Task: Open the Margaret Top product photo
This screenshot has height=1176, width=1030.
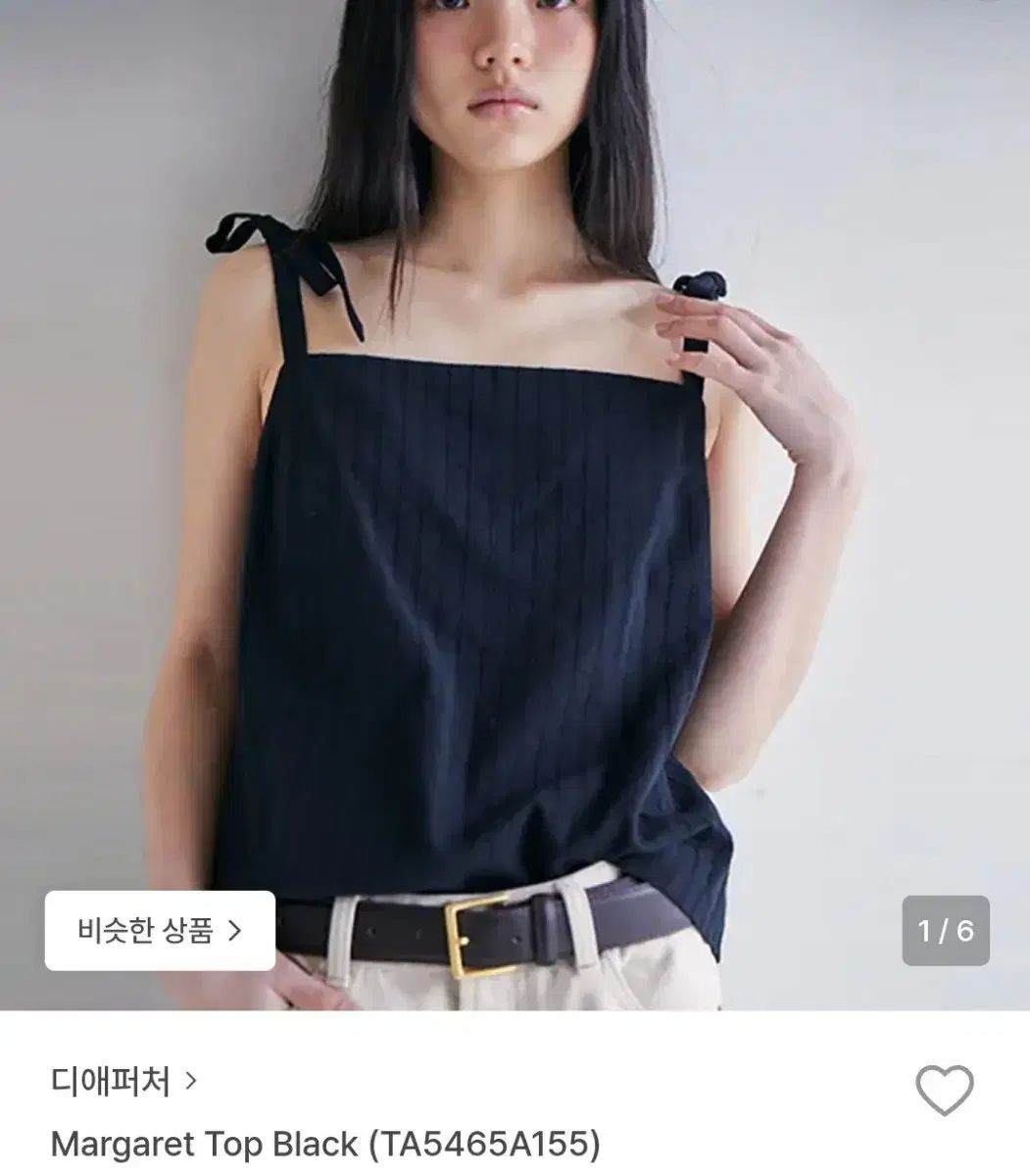Action: [515, 490]
